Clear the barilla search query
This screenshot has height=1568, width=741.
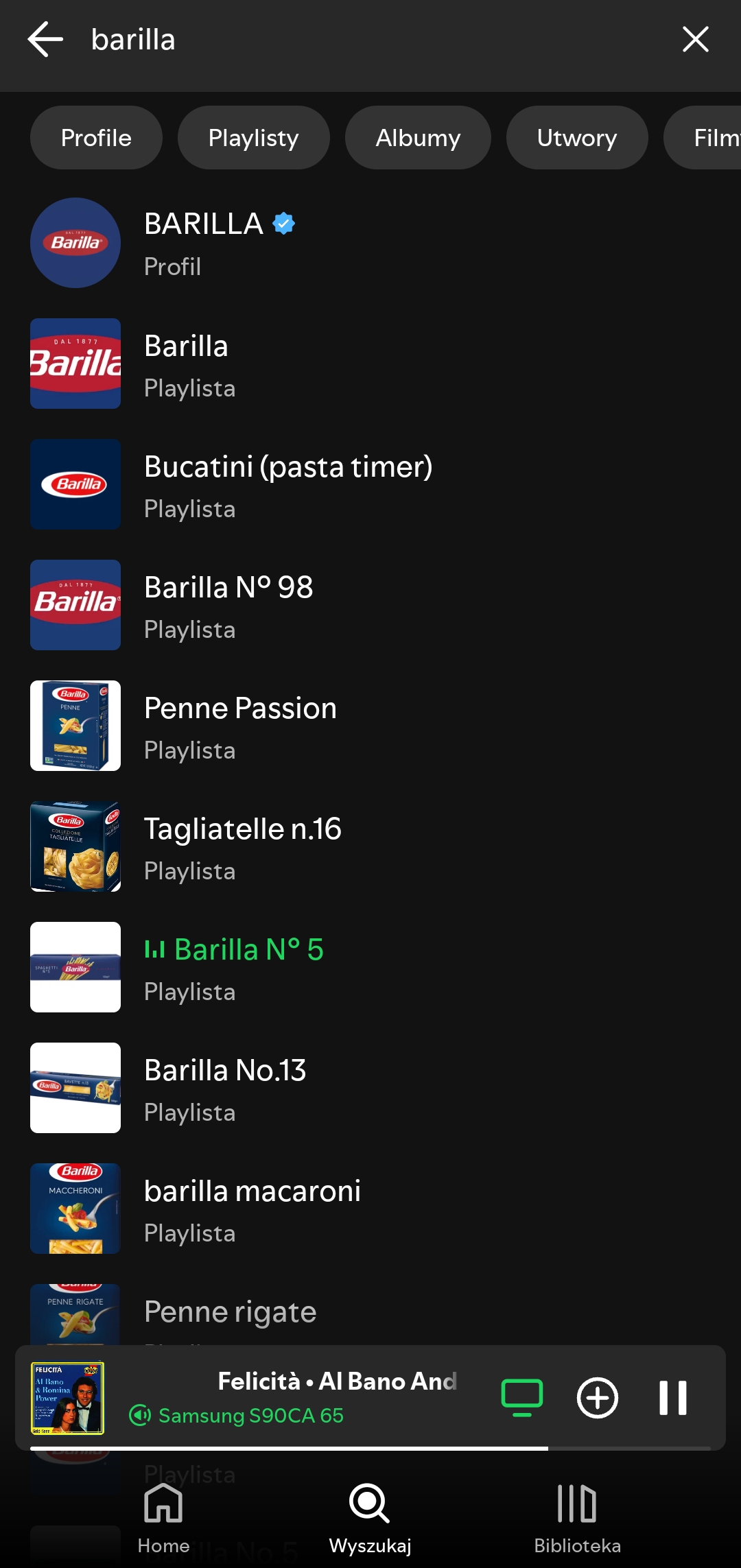click(695, 40)
